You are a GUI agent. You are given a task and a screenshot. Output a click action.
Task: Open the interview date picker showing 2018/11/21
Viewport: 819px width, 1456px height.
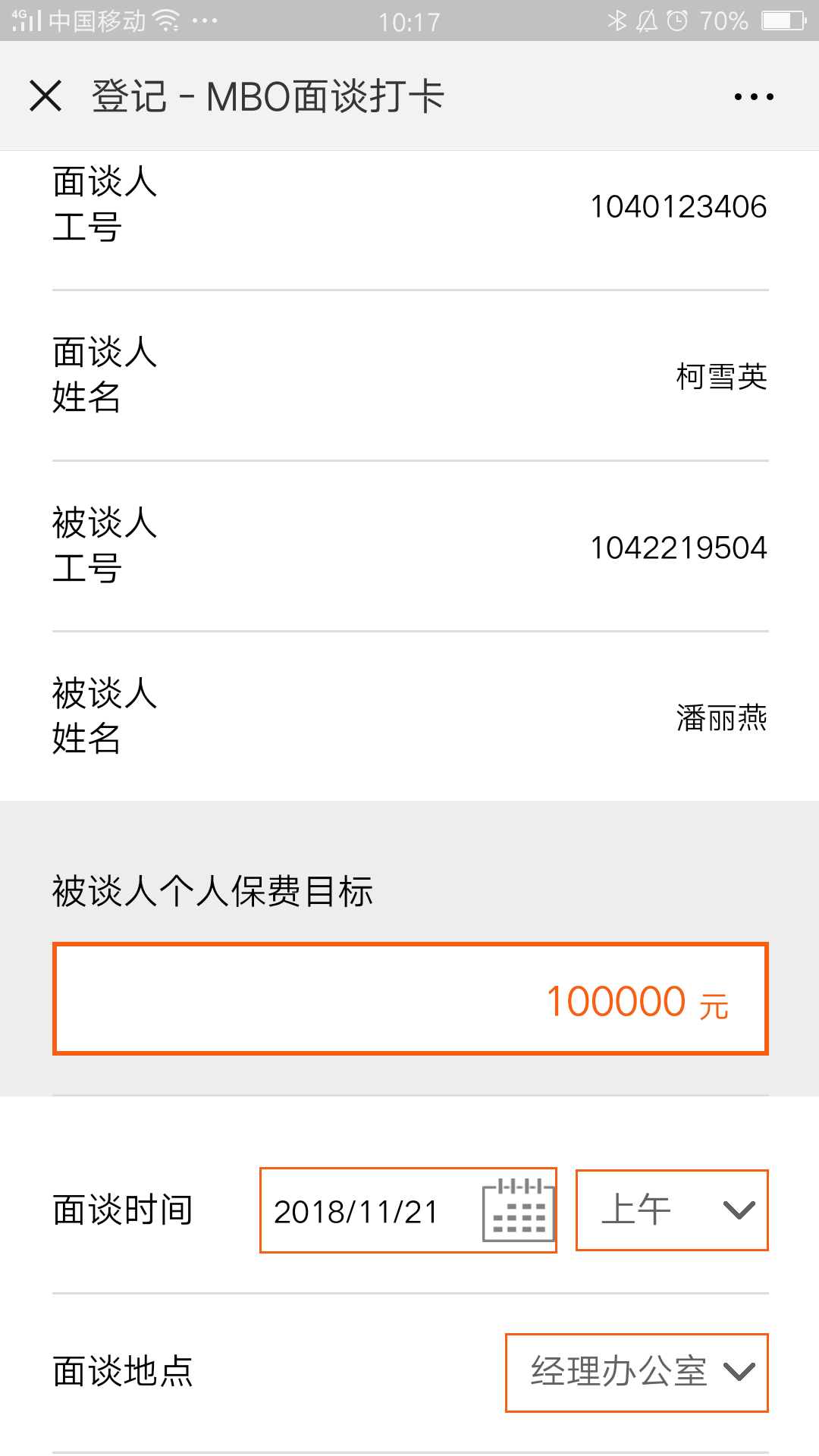[x=408, y=1210]
